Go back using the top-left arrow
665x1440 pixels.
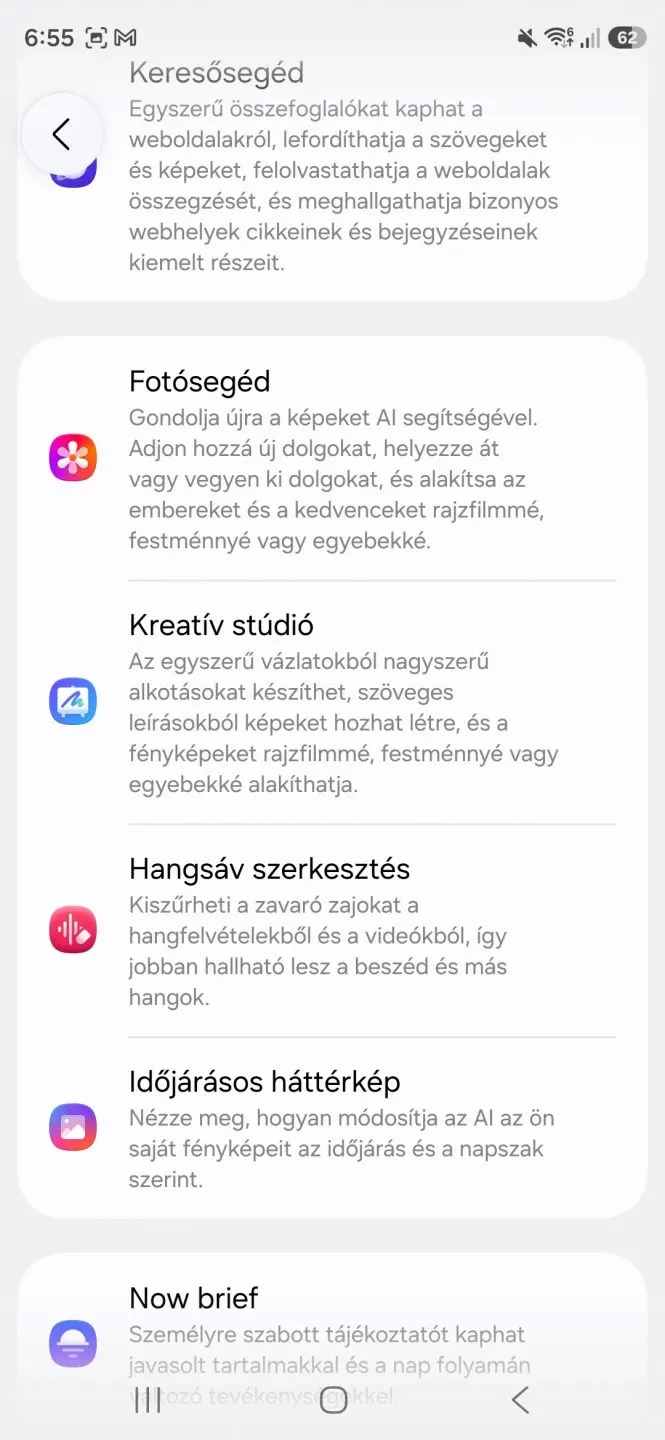[62, 134]
